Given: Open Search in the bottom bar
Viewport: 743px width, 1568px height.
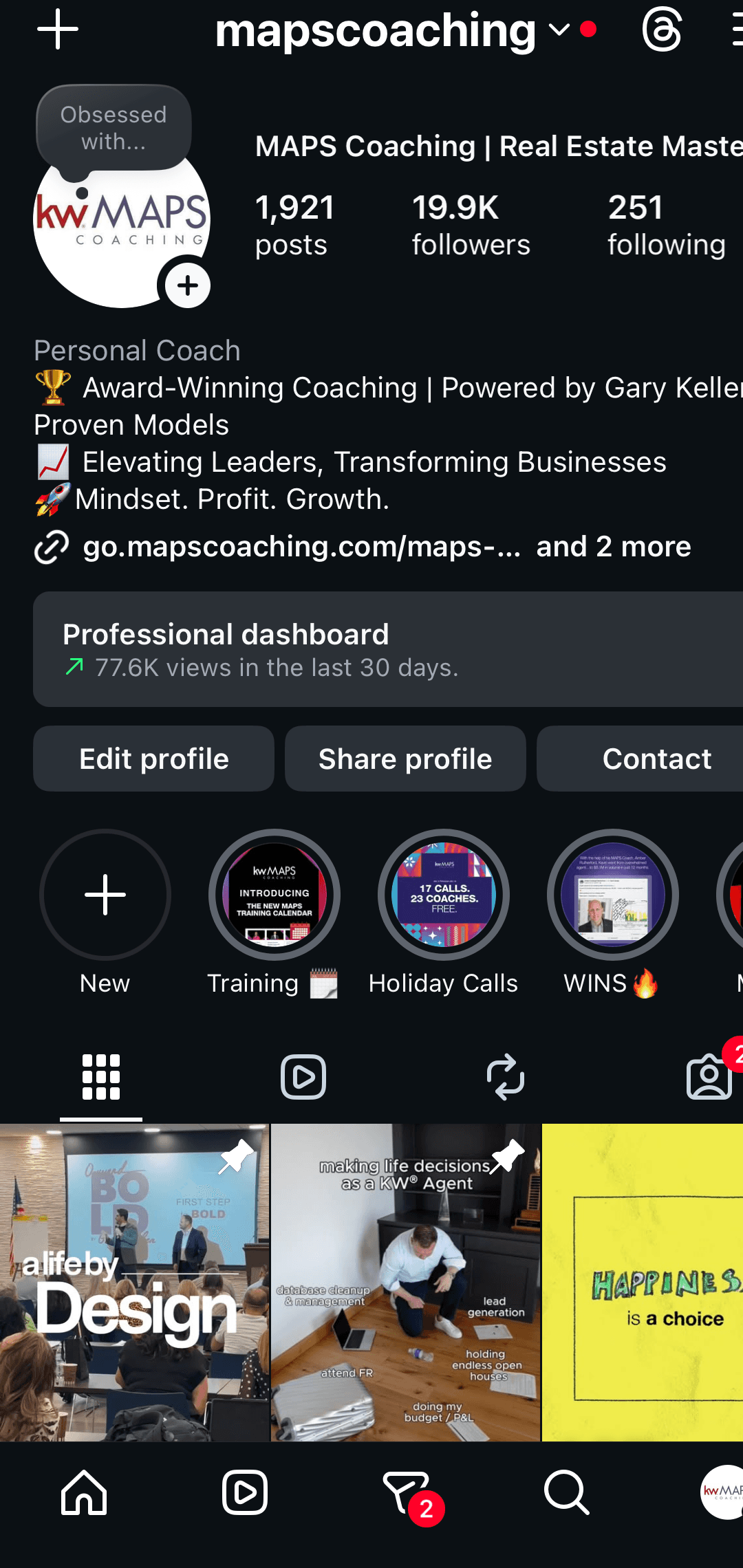Looking at the screenshot, I should 566,1492.
